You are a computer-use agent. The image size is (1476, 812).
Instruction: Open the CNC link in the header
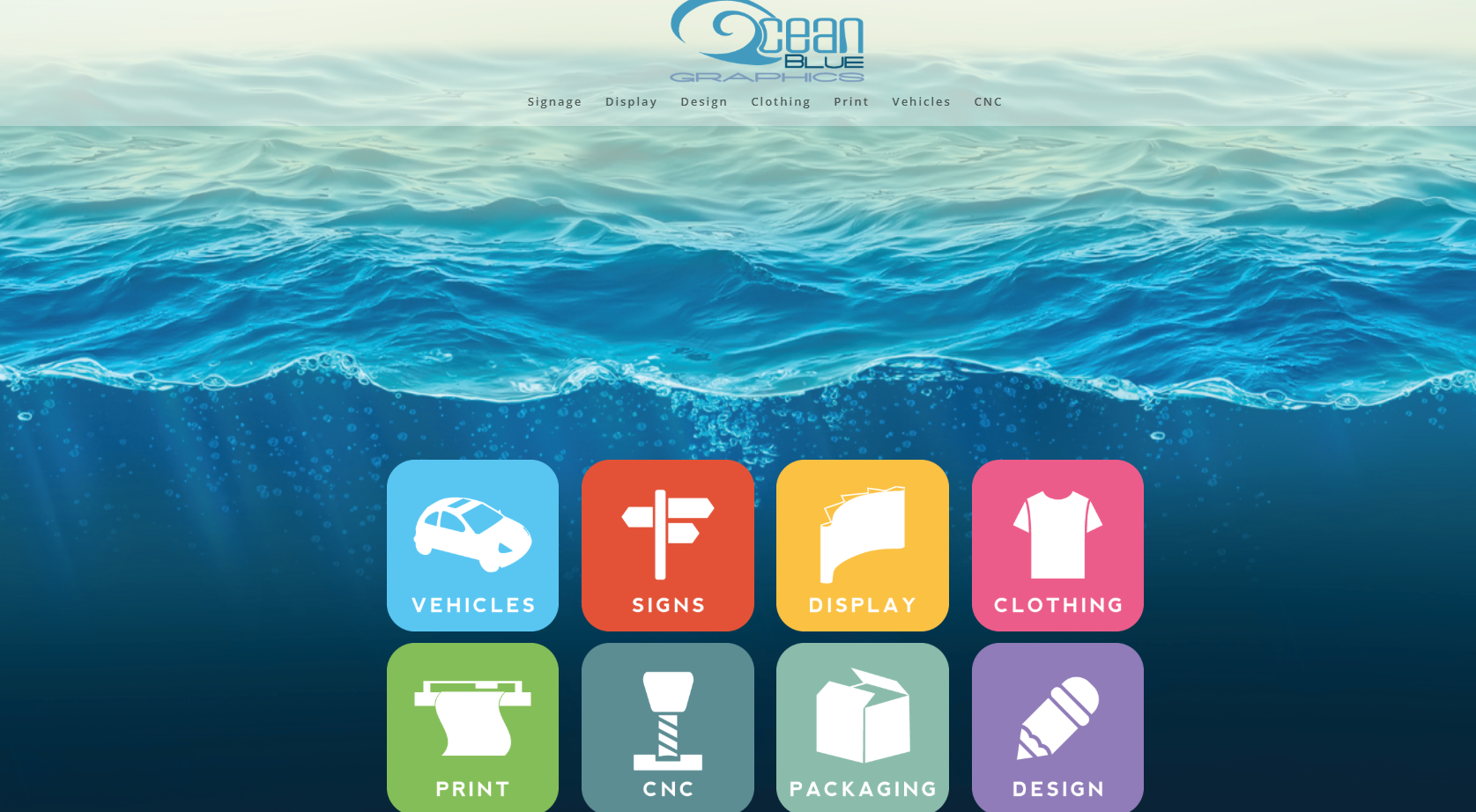(x=988, y=102)
